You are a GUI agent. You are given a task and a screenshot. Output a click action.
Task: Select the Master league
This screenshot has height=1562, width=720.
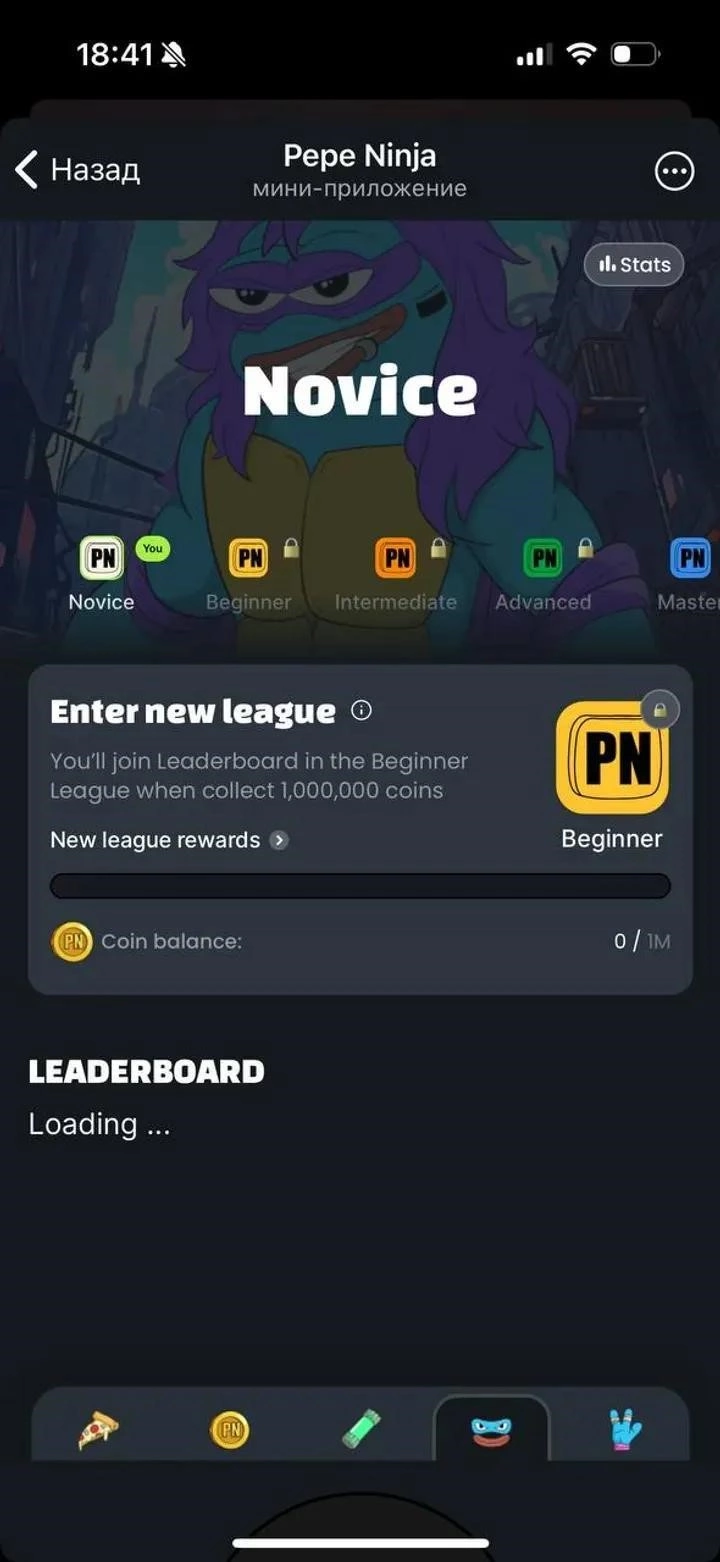(689, 574)
